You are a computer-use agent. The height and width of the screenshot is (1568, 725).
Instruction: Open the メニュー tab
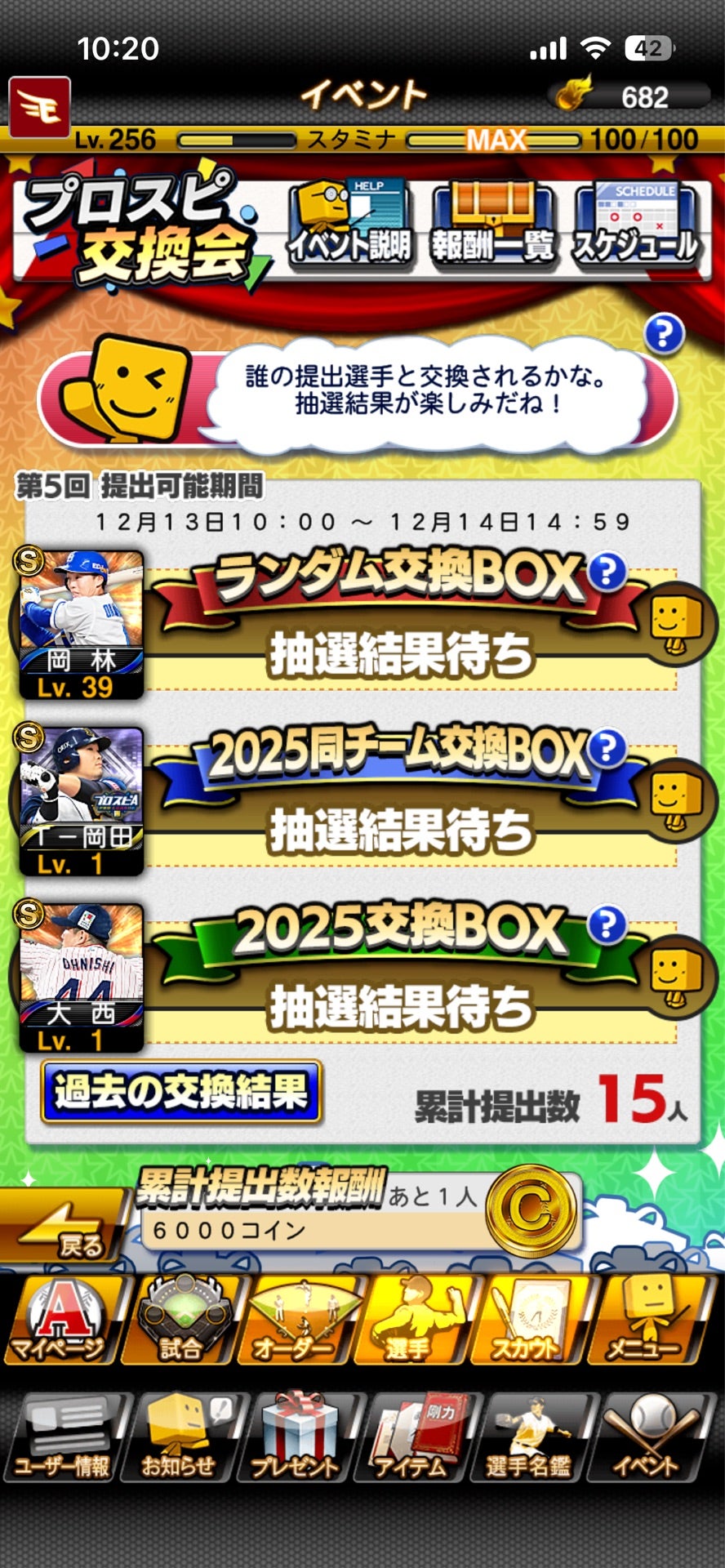647,1320
